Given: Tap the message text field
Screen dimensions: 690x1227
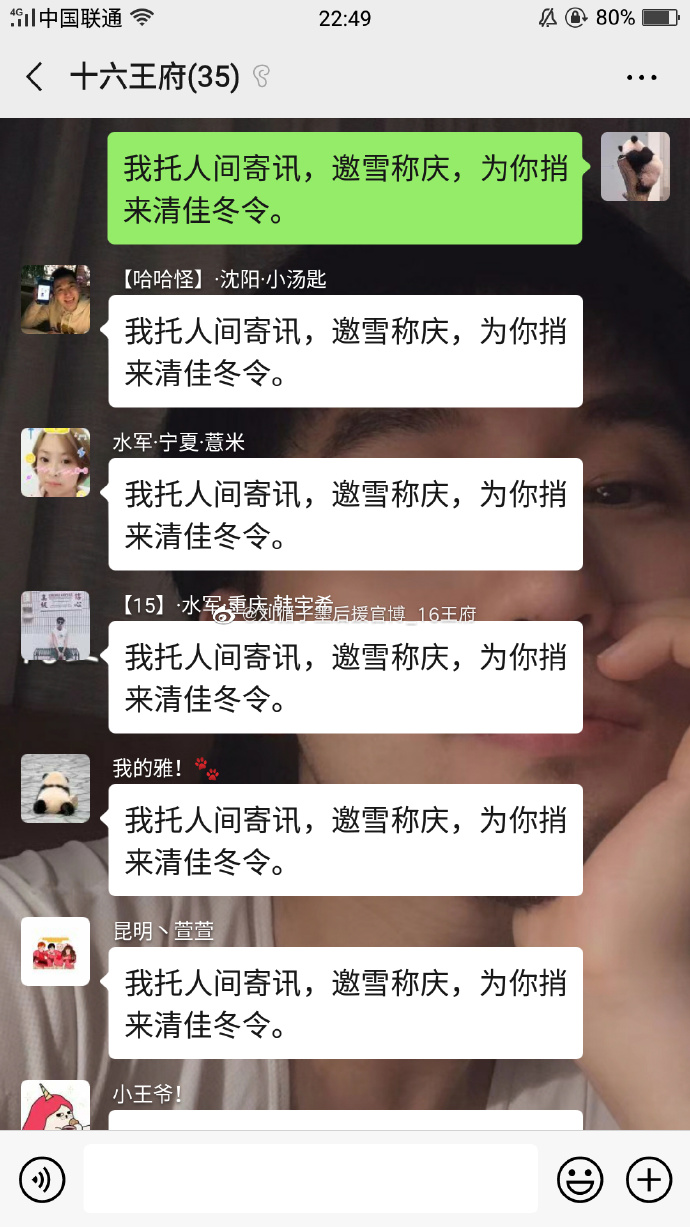Looking at the screenshot, I should [310, 1180].
